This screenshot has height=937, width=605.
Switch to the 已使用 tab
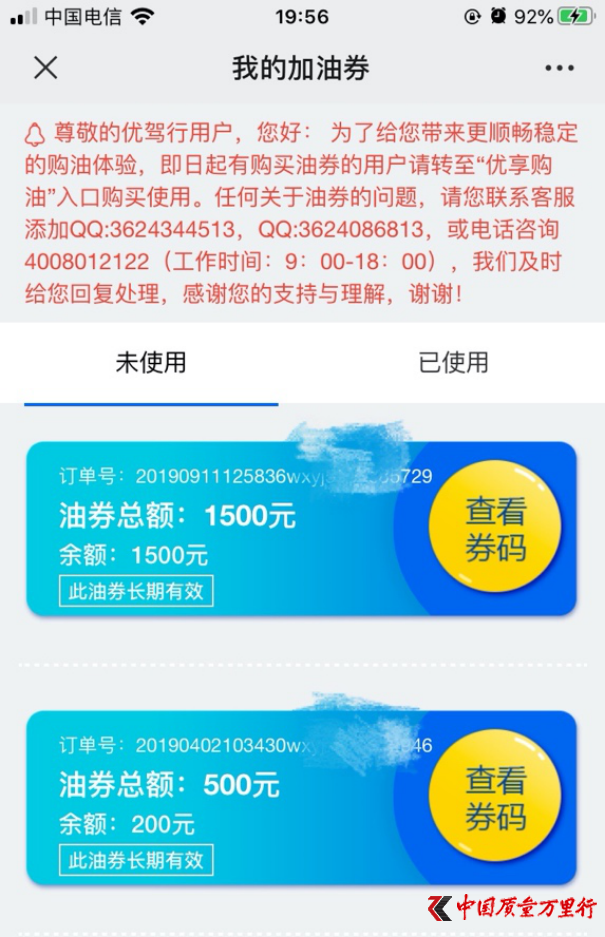tap(453, 362)
